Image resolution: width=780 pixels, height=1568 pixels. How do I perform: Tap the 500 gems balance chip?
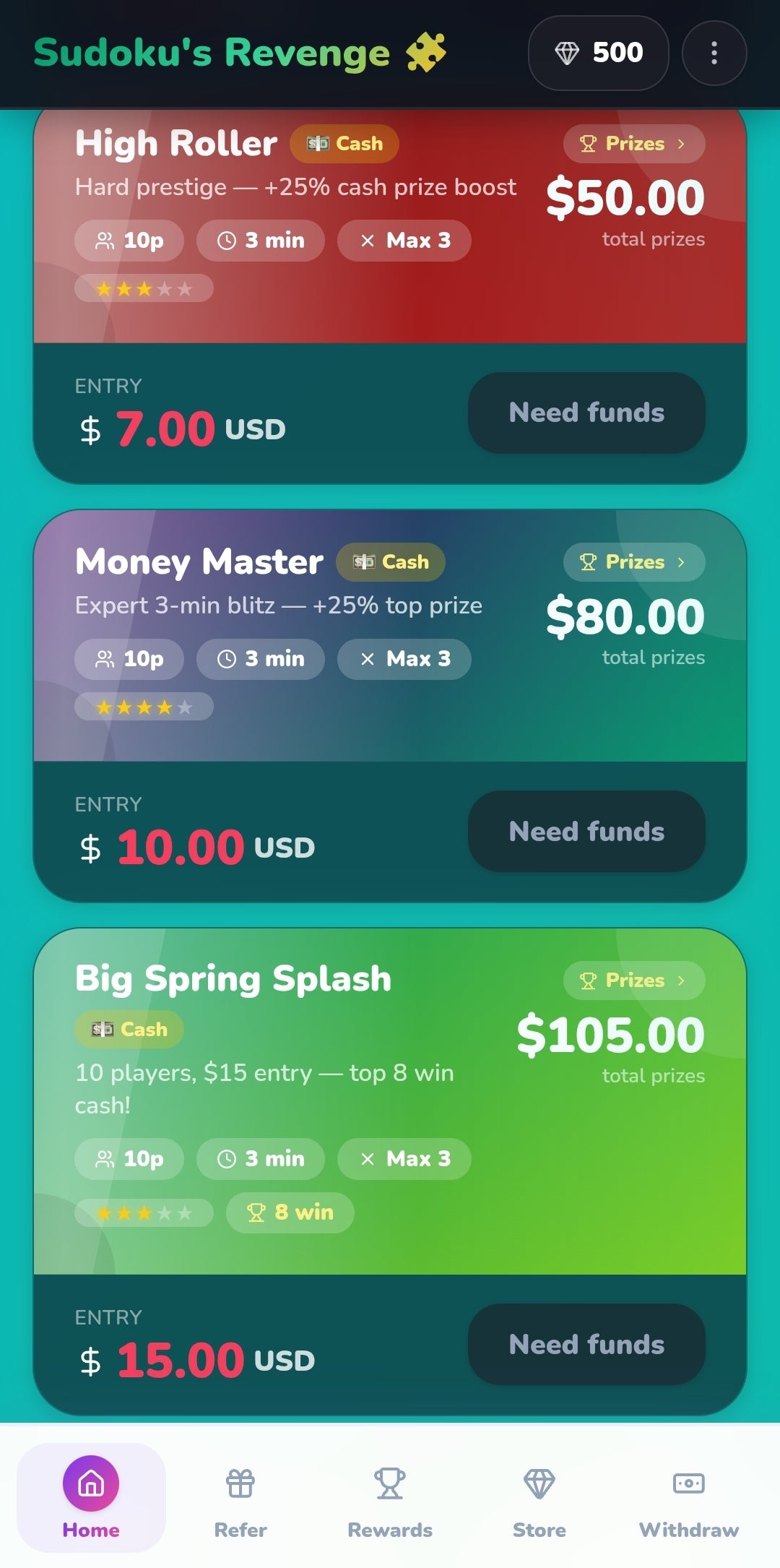coord(598,53)
